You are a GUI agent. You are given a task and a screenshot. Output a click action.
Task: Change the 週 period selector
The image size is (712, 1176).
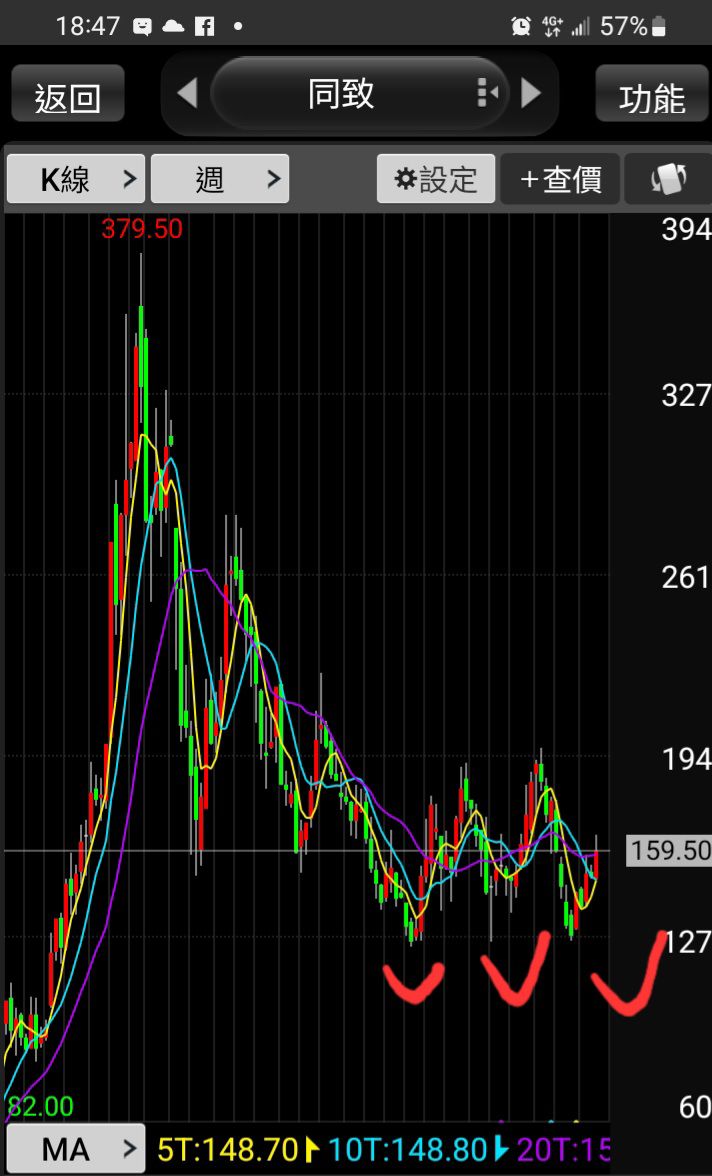(220, 178)
